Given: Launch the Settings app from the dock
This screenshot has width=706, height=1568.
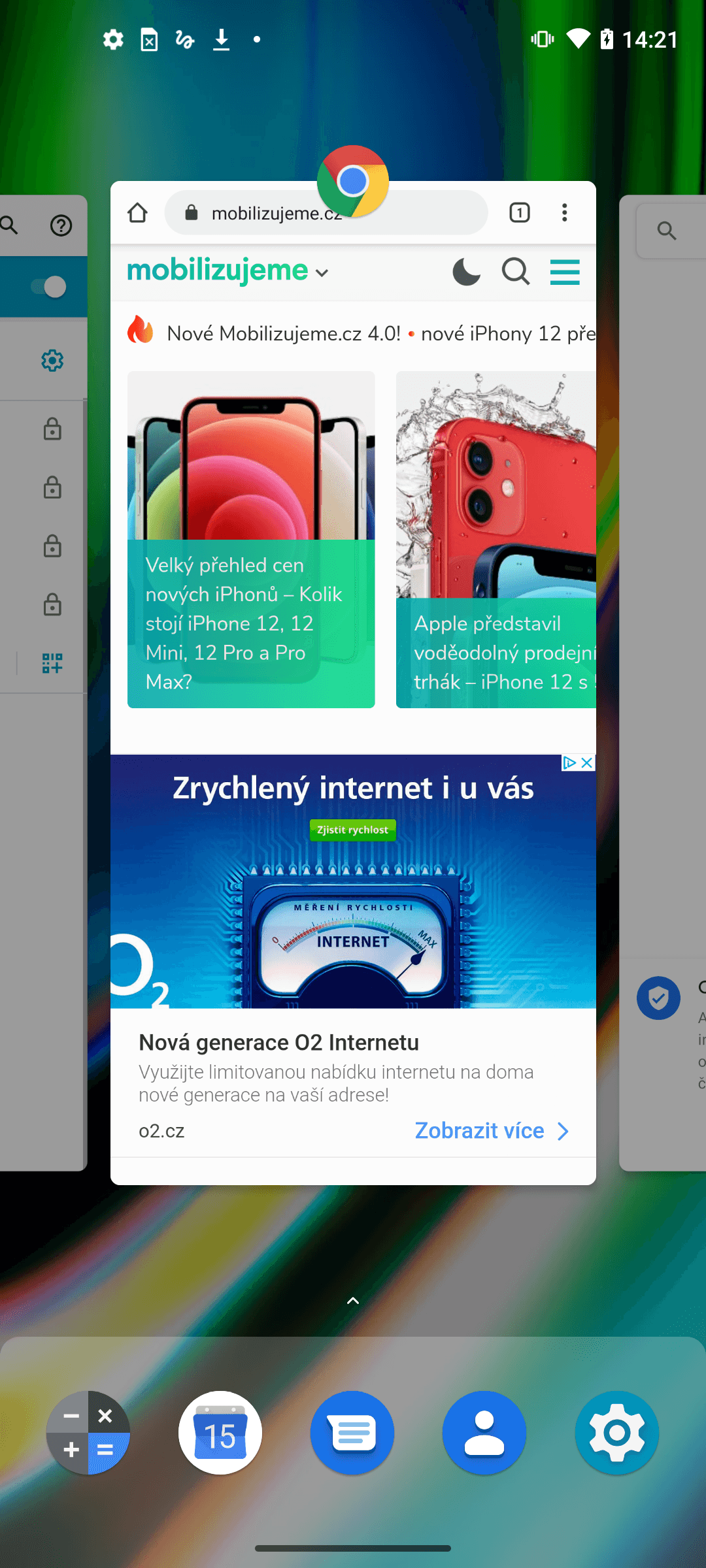Looking at the screenshot, I should (x=616, y=1432).
